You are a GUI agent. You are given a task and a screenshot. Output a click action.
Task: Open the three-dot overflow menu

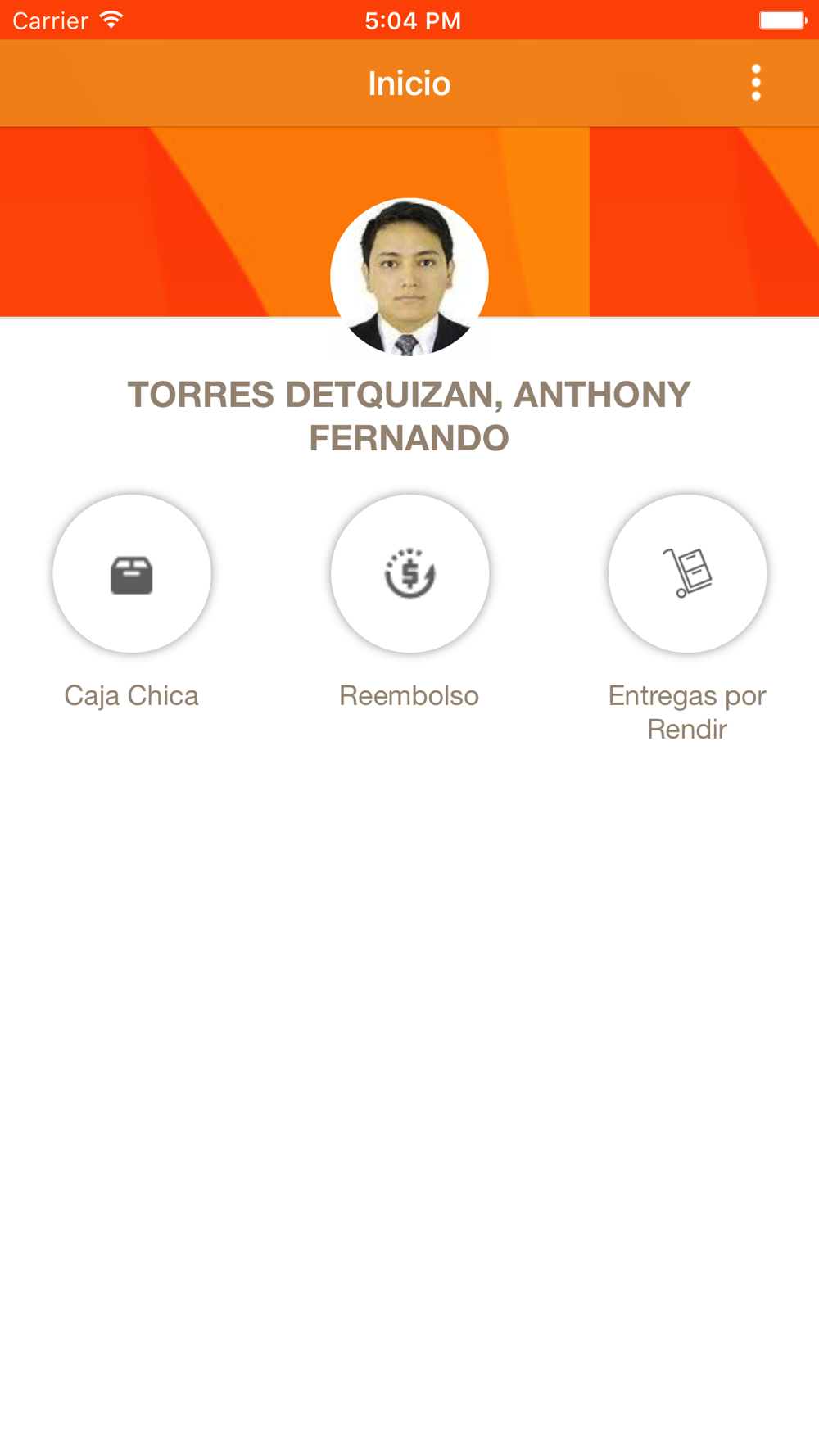756,83
